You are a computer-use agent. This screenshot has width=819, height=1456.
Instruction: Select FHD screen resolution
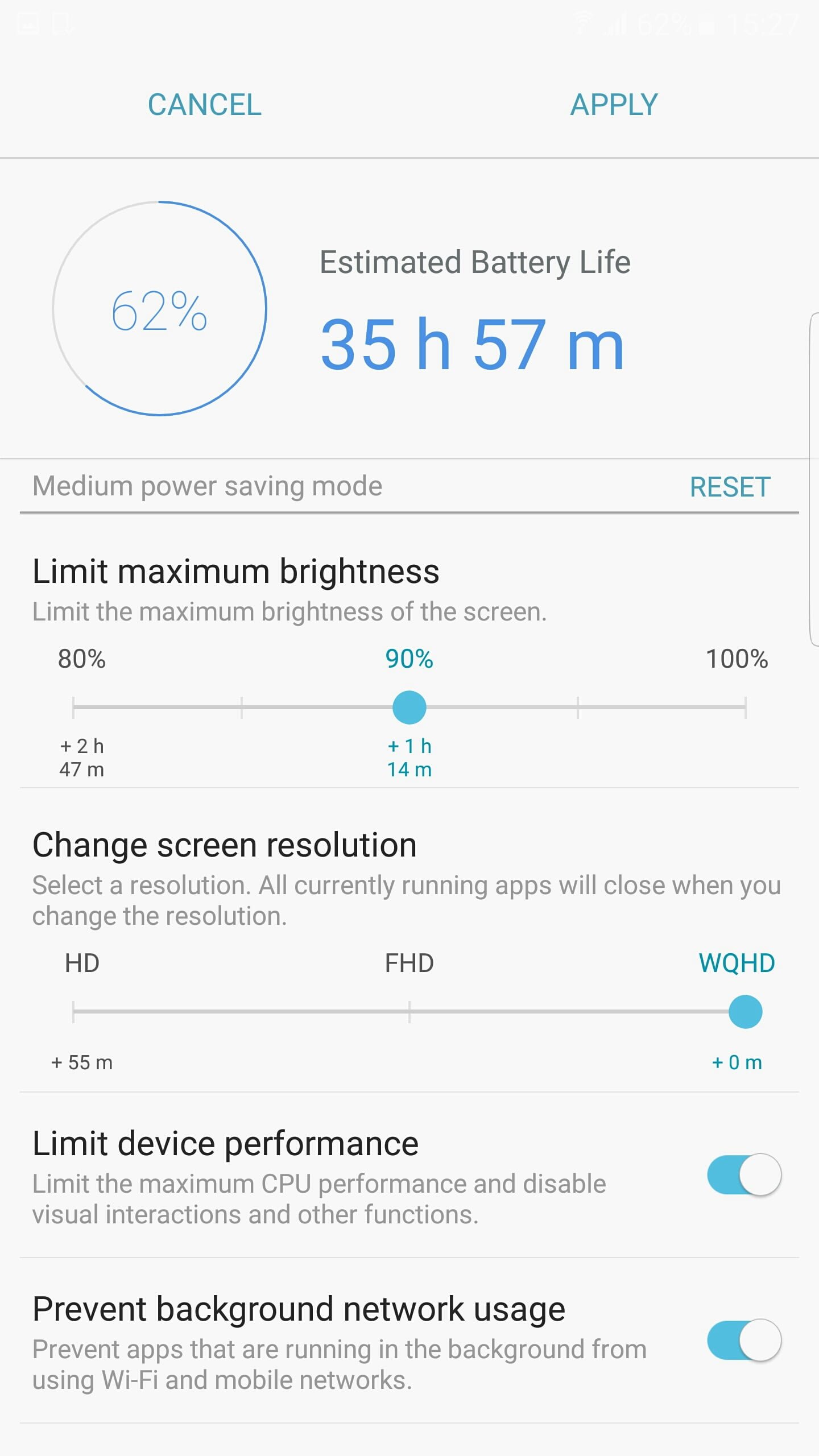409,1012
